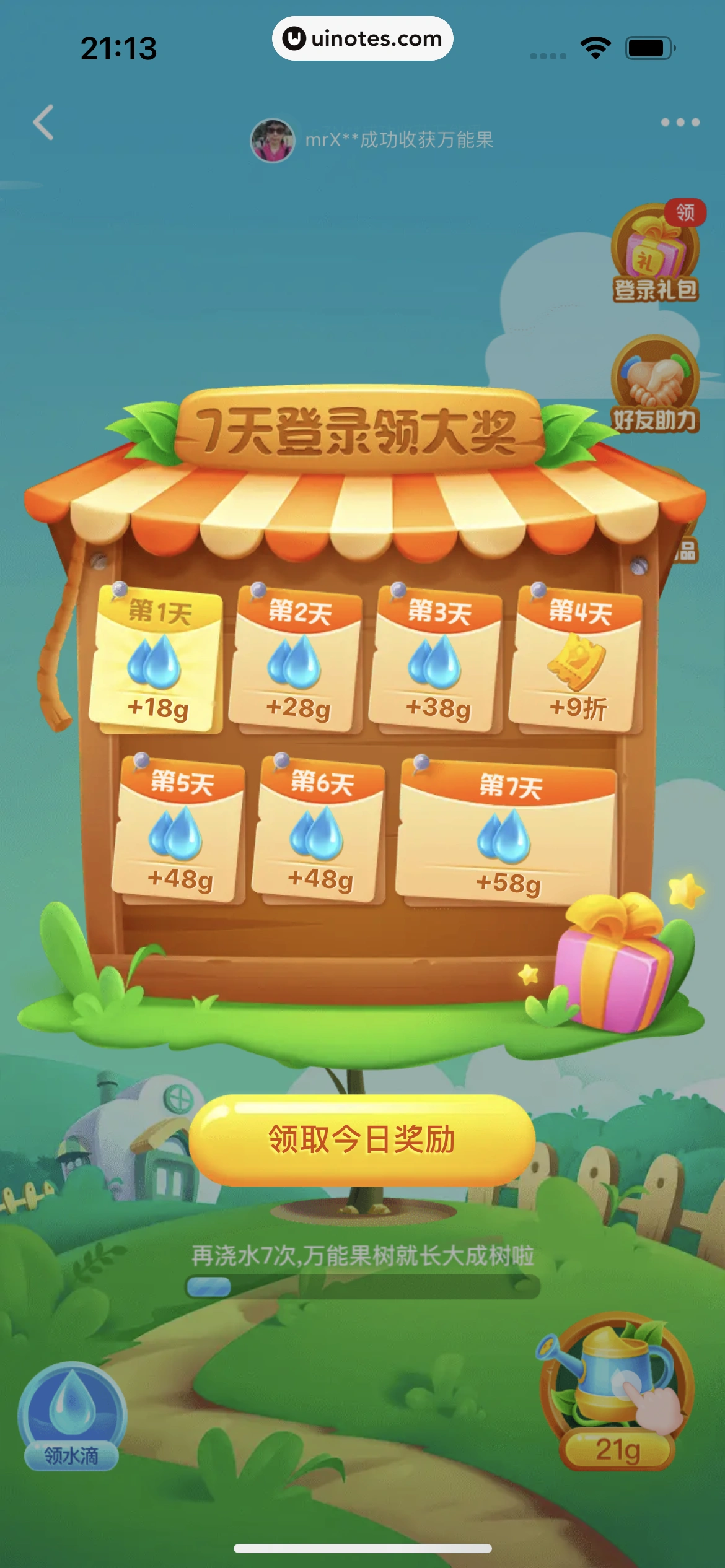Click the 第1天 water drop reward card

click(x=157, y=656)
